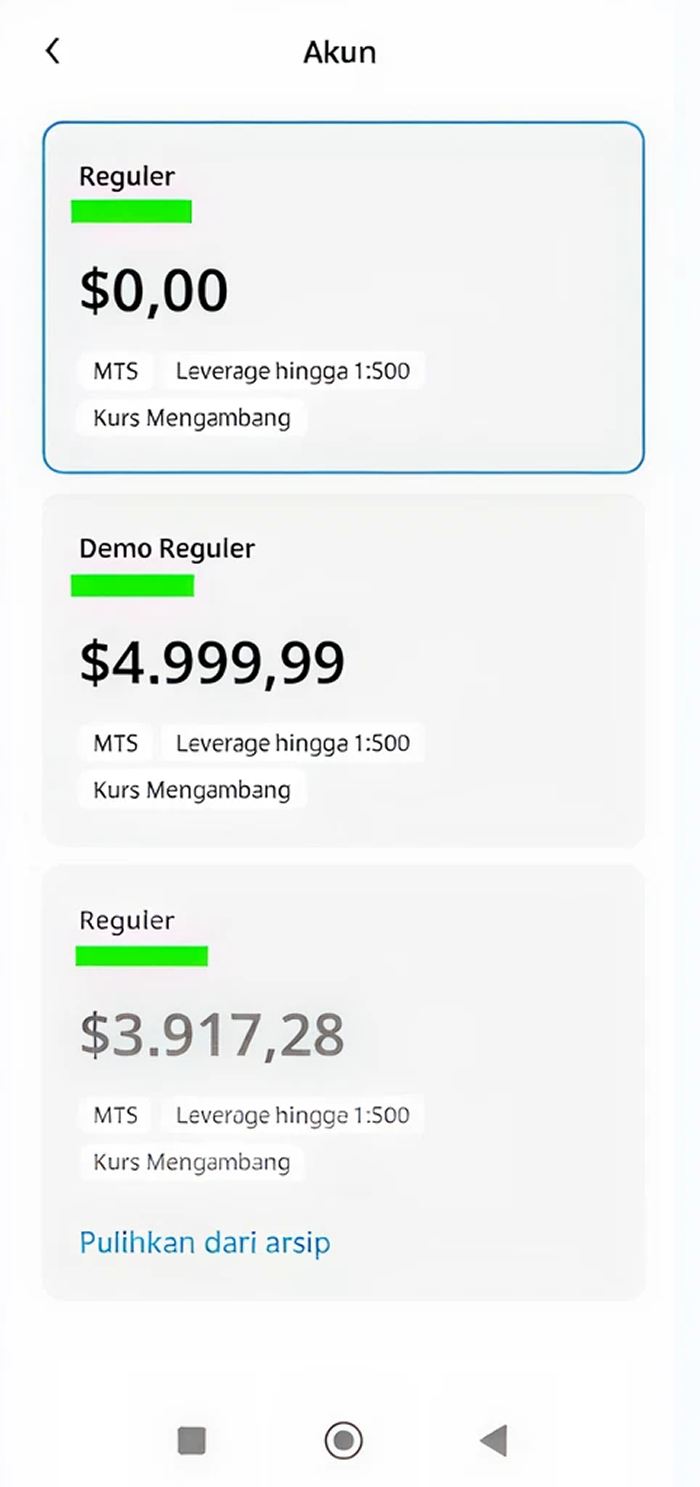Go to the system home screen
This screenshot has width=700, height=1487.
click(343, 1441)
